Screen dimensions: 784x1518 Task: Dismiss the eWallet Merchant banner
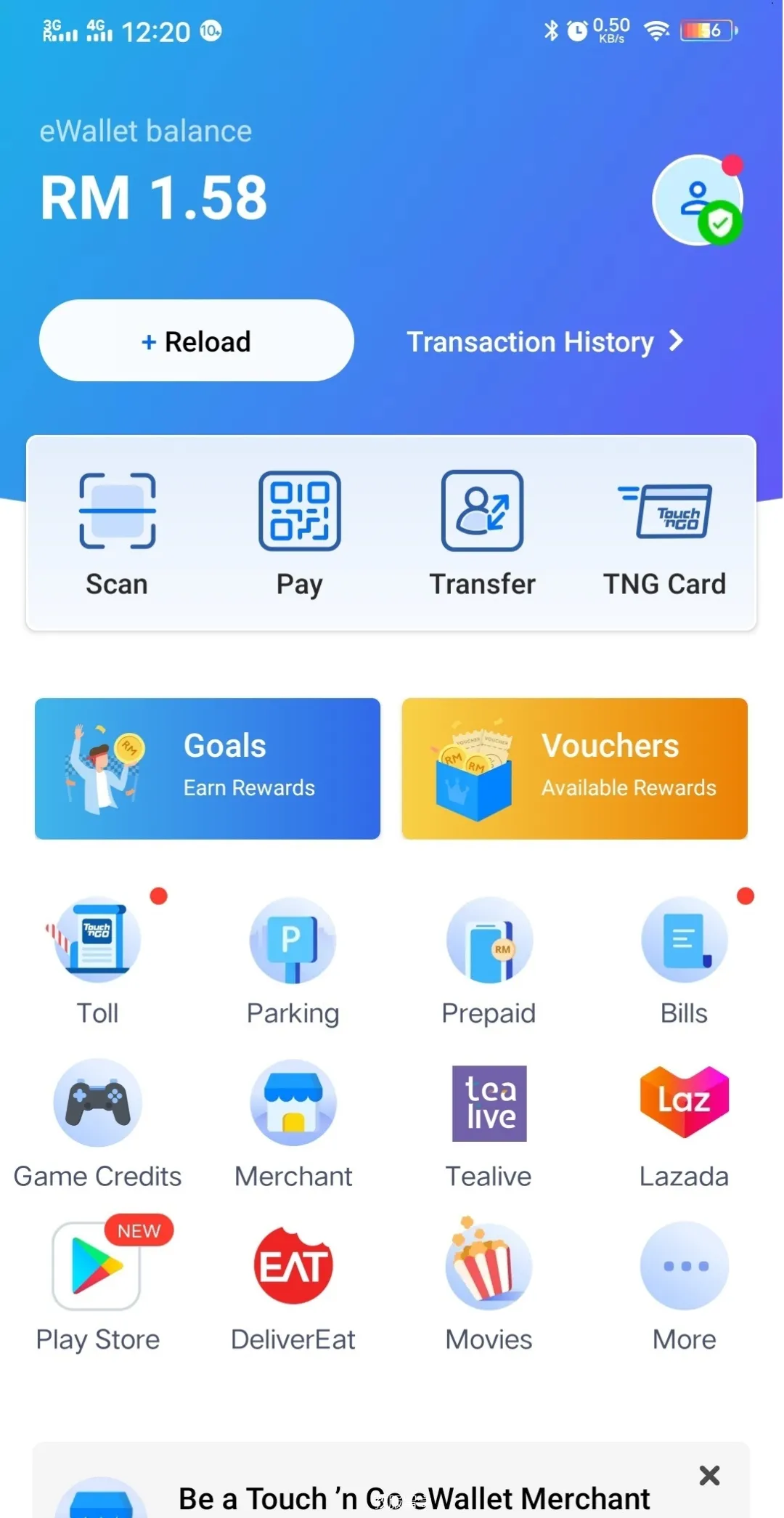[x=709, y=1475]
